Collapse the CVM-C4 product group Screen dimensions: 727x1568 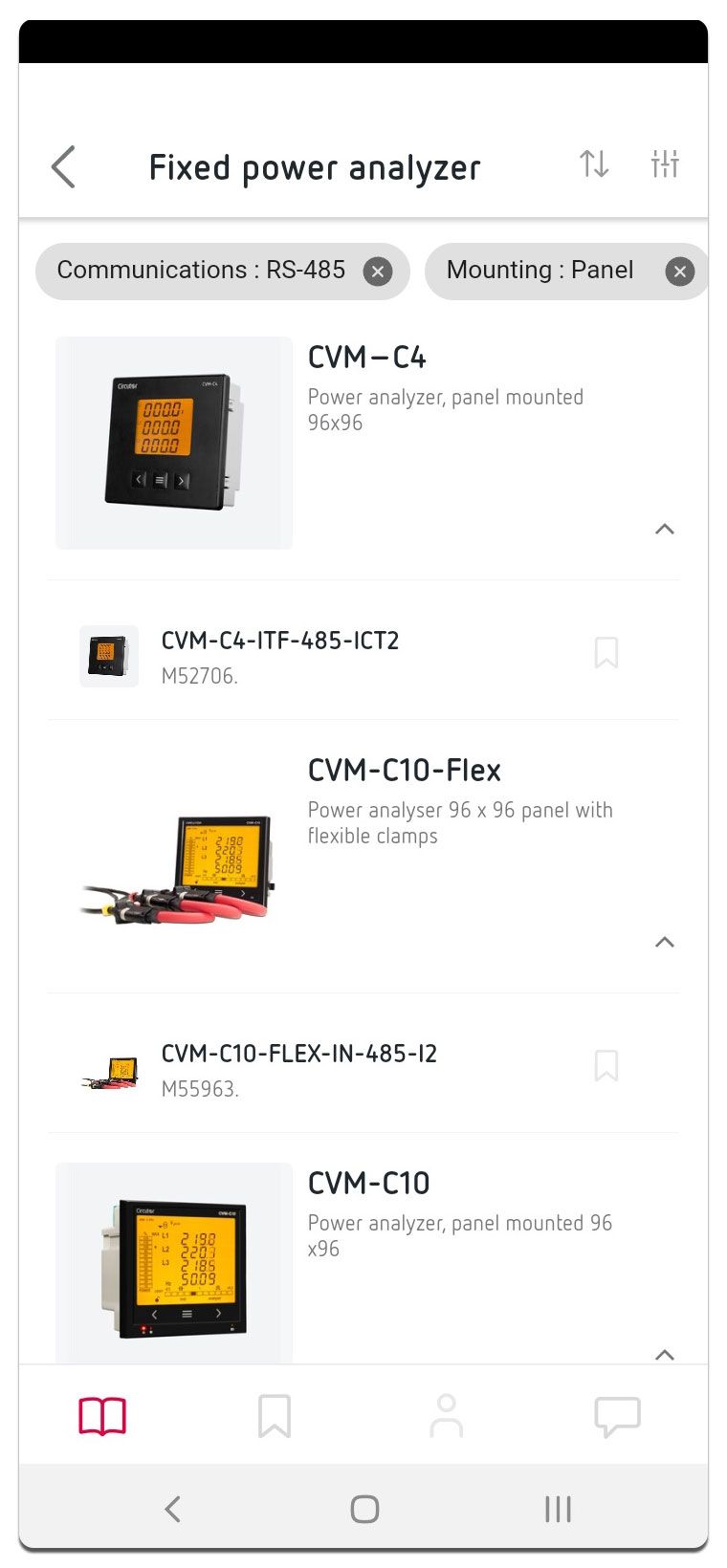[x=664, y=529]
